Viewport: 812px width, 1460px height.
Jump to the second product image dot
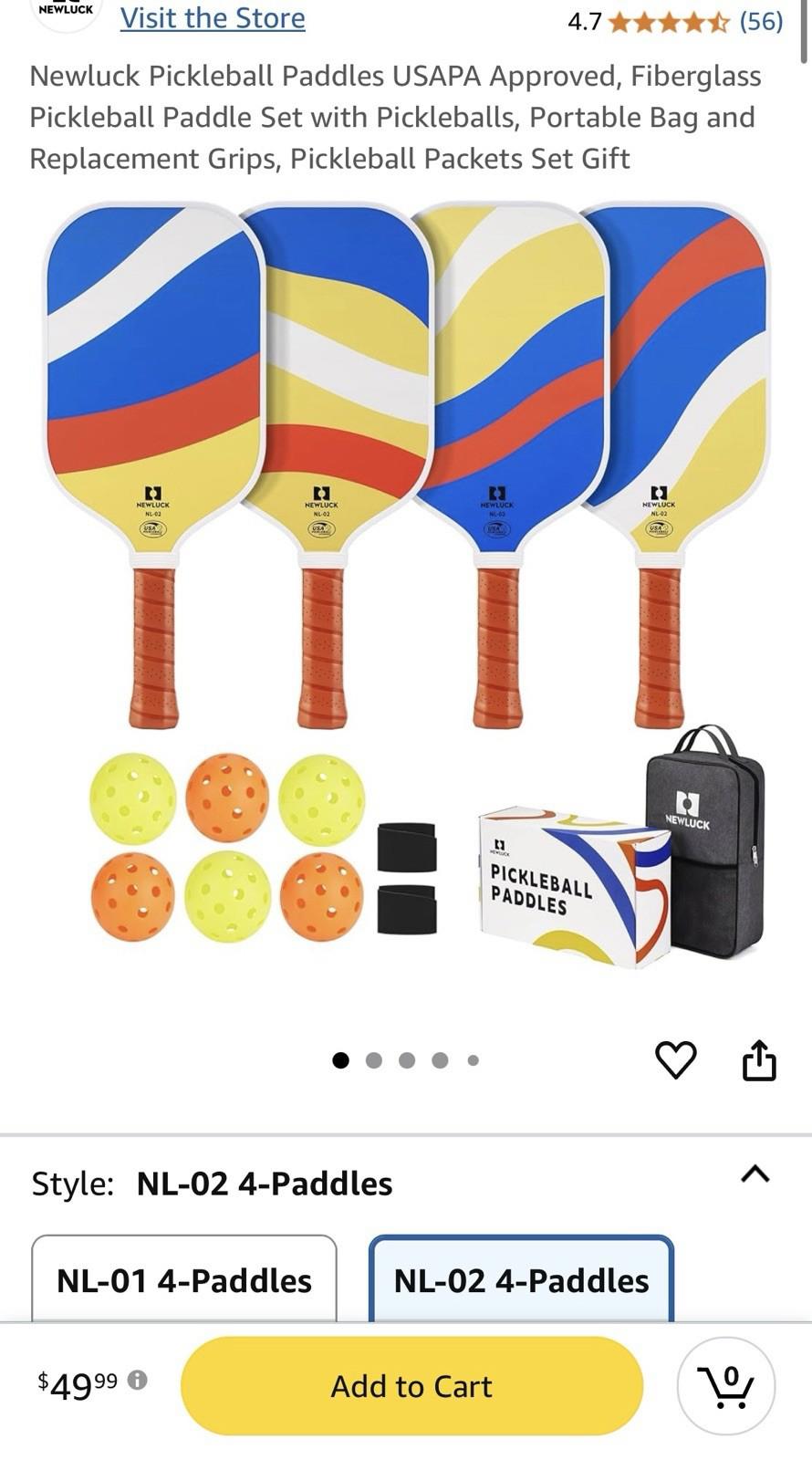pos(373,1060)
